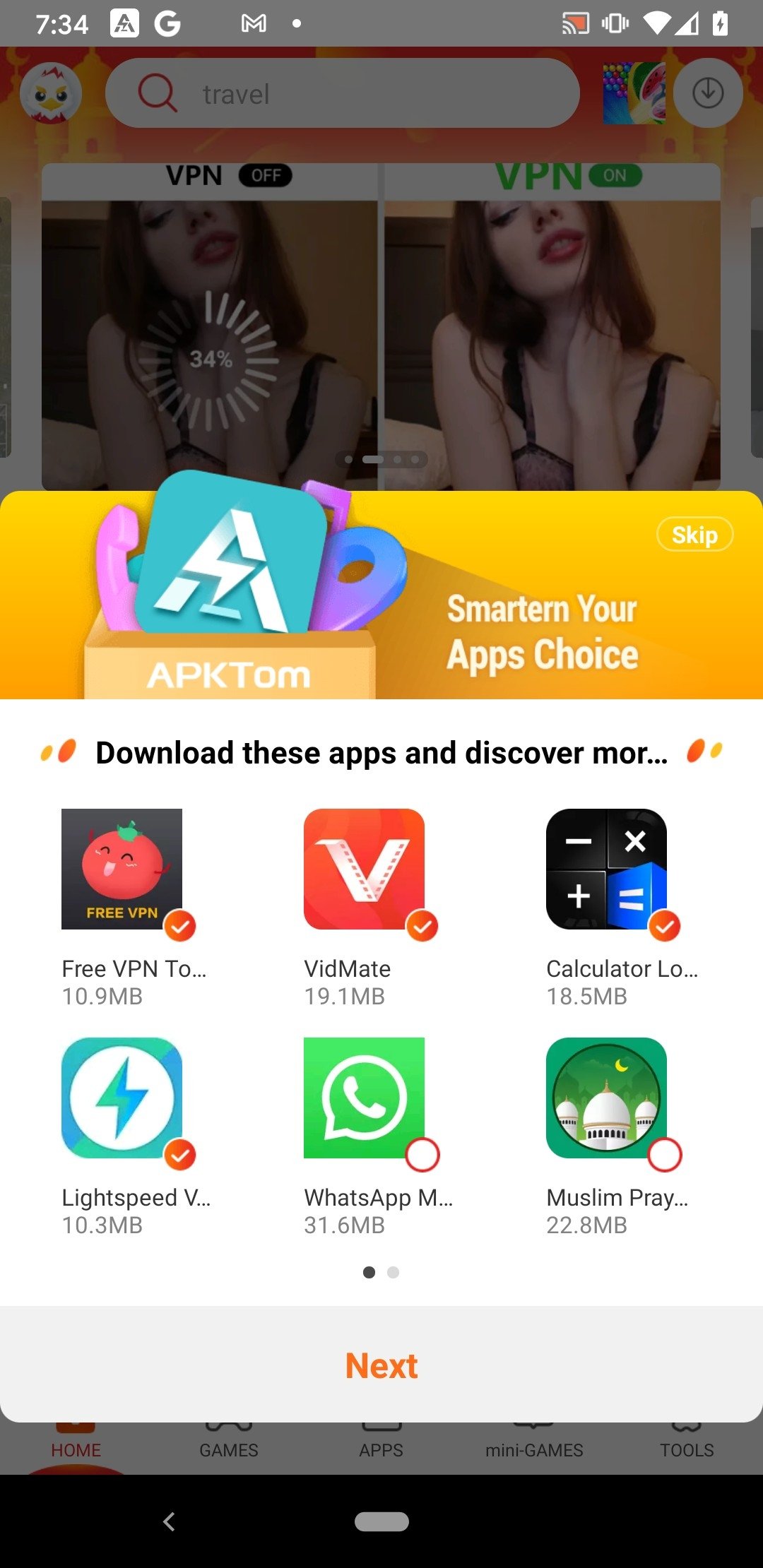
Task: Tap the Next button
Action: coord(381,1365)
